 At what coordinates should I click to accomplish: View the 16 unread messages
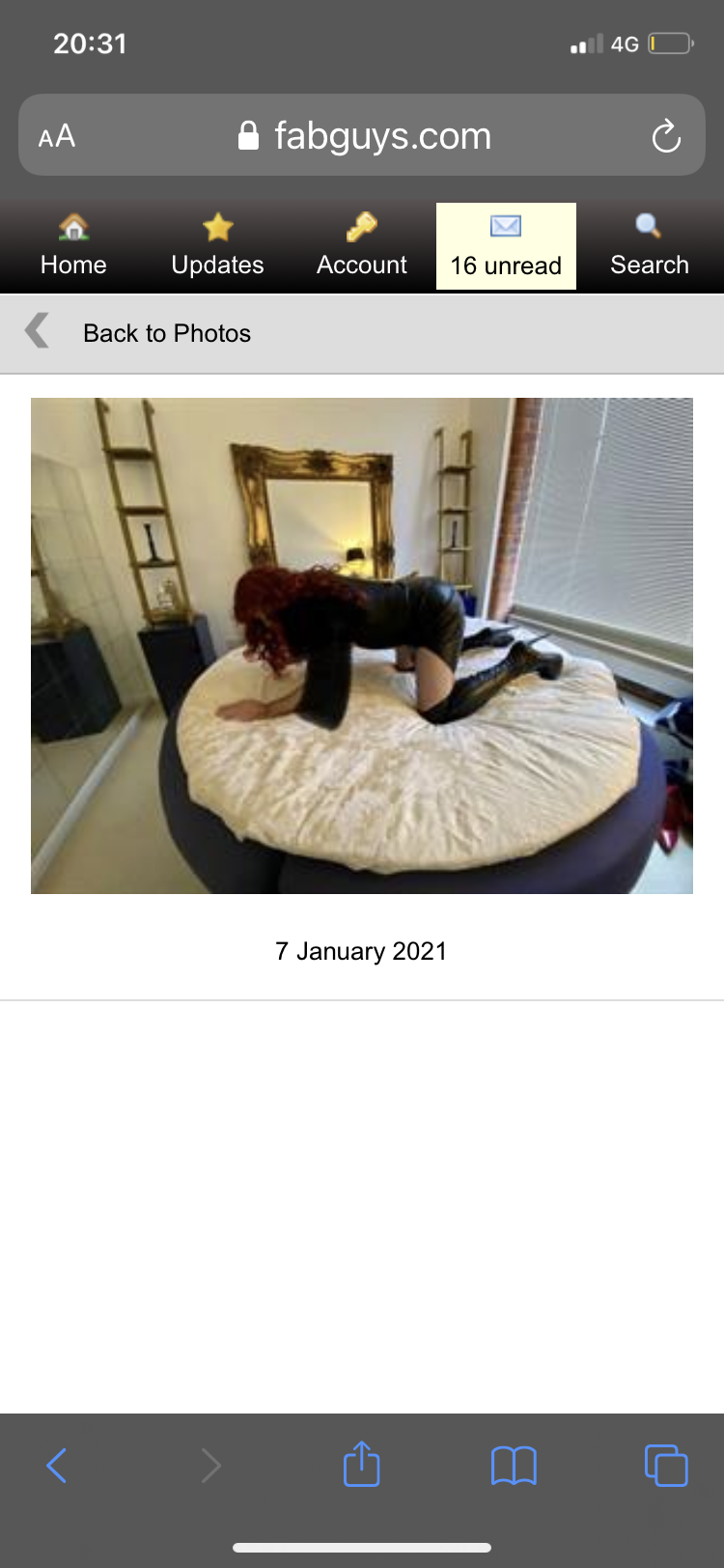point(506,246)
